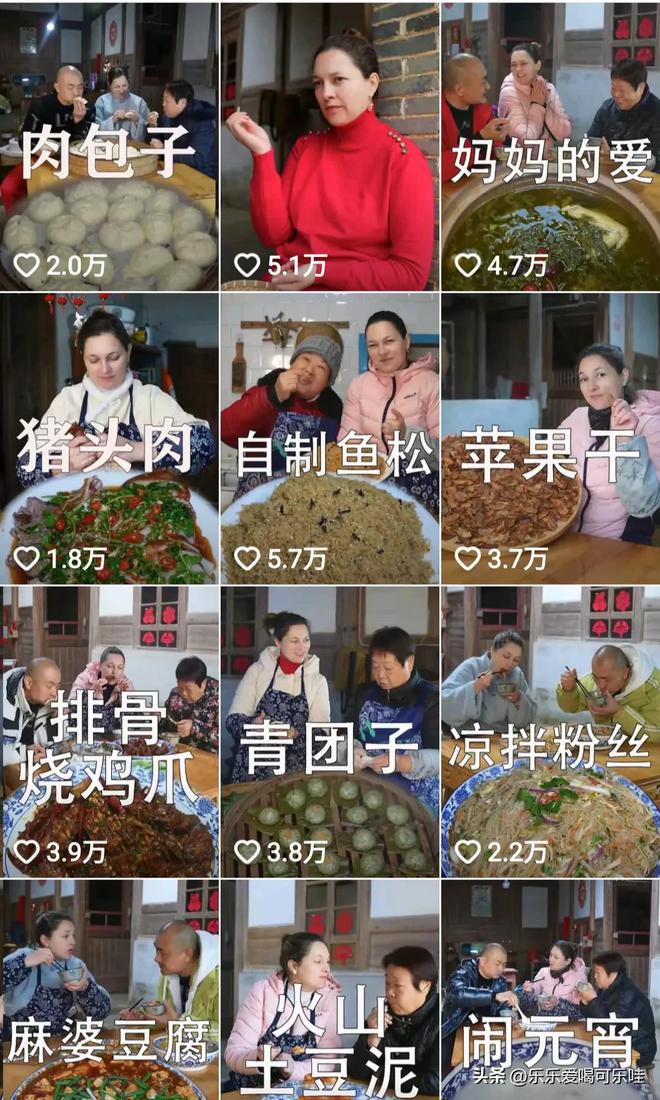Viewport: 660px width, 1100px height.
Task: Watch the 猪头肉 video
Action: 108,439
